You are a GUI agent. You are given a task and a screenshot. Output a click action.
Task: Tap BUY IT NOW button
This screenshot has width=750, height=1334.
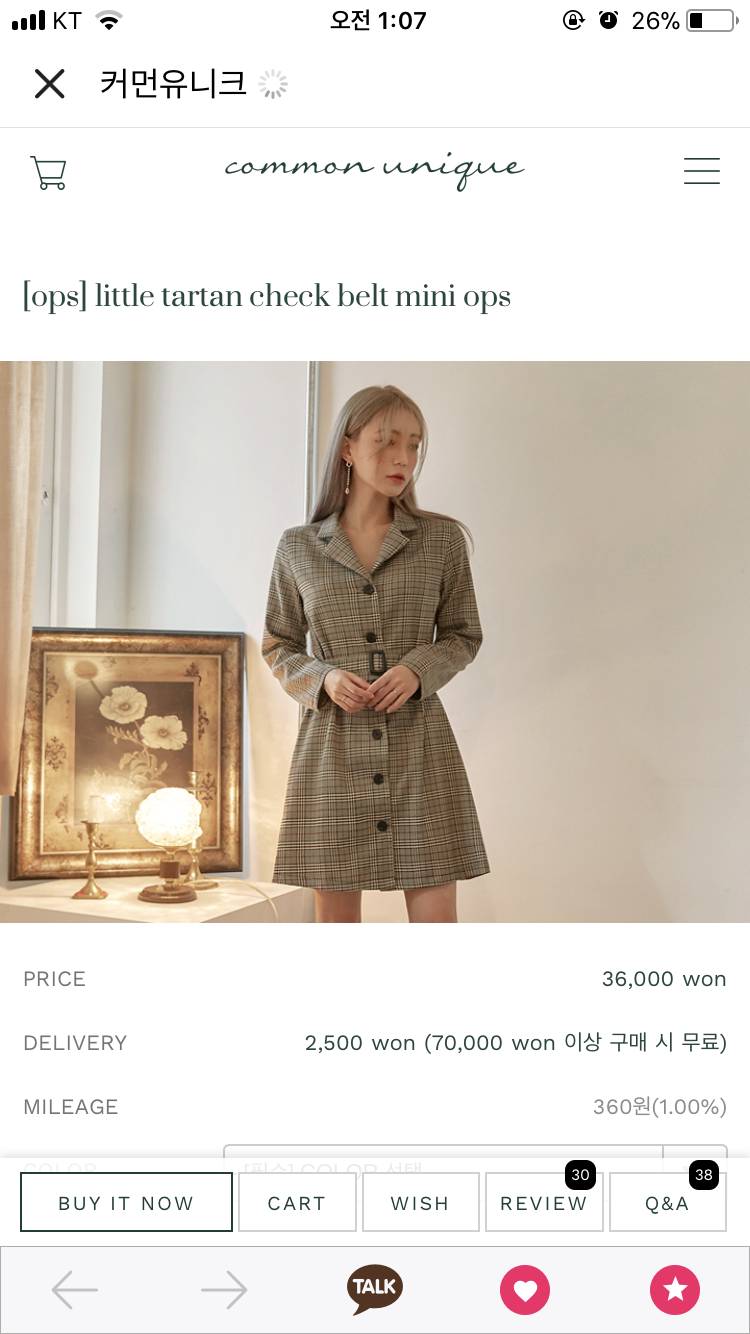click(x=126, y=1202)
